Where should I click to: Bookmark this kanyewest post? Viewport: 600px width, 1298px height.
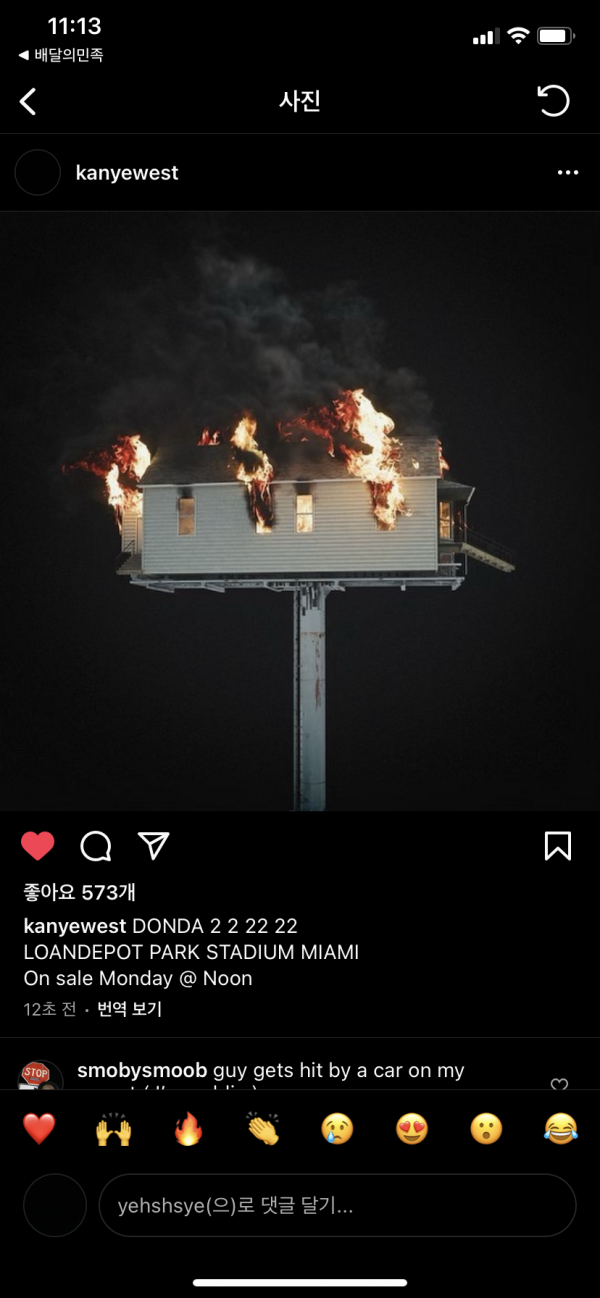pyautogui.click(x=557, y=847)
